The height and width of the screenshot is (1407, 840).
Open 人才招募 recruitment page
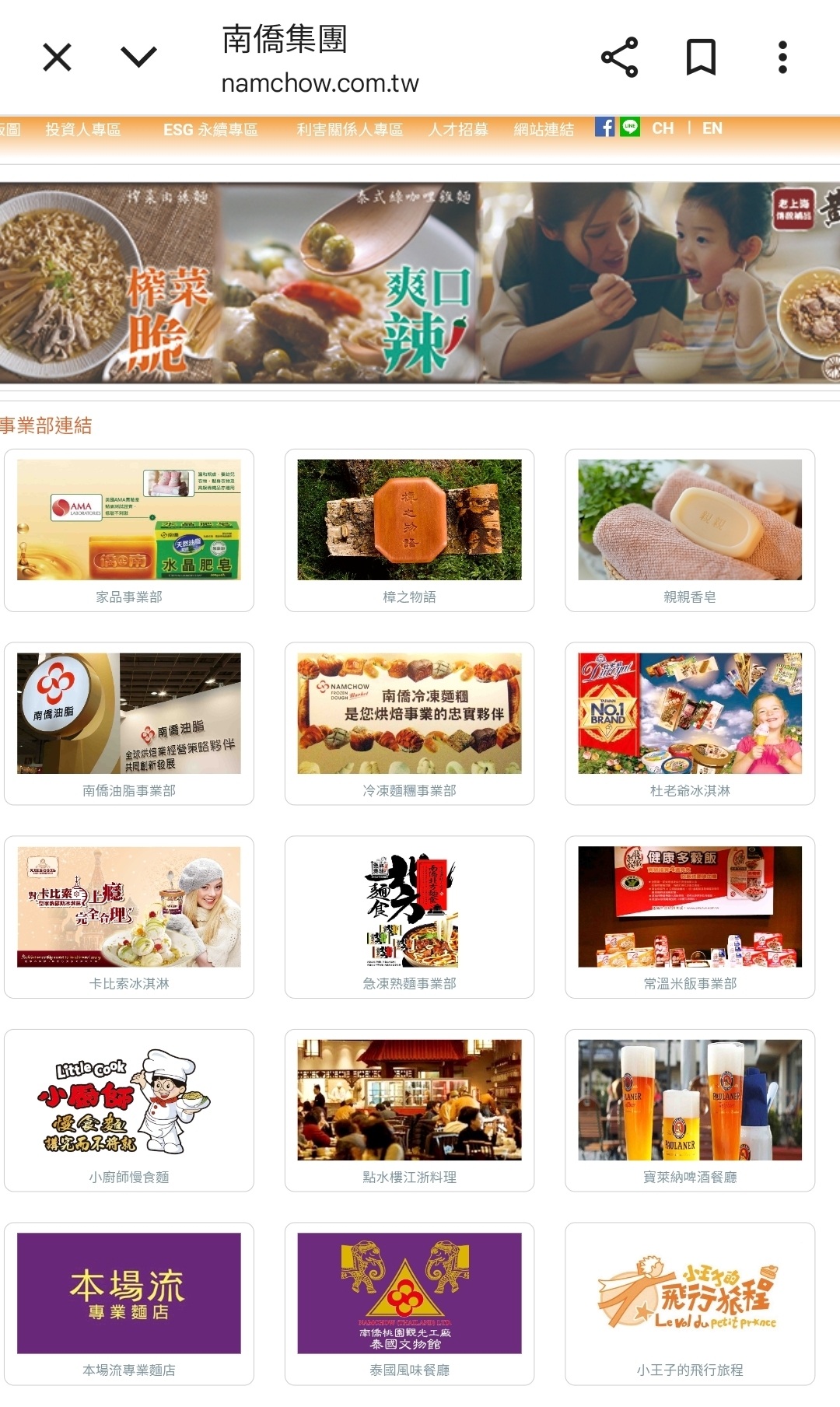click(x=458, y=129)
